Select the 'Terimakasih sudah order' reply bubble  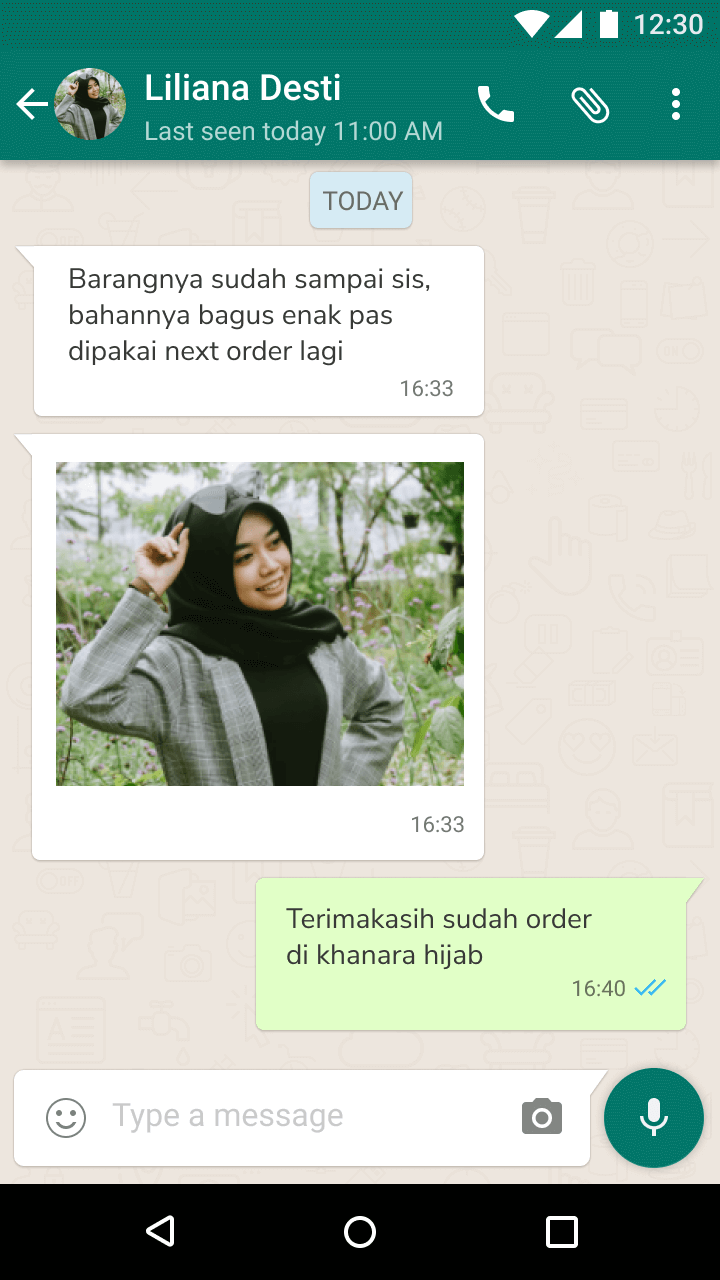pos(439,936)
